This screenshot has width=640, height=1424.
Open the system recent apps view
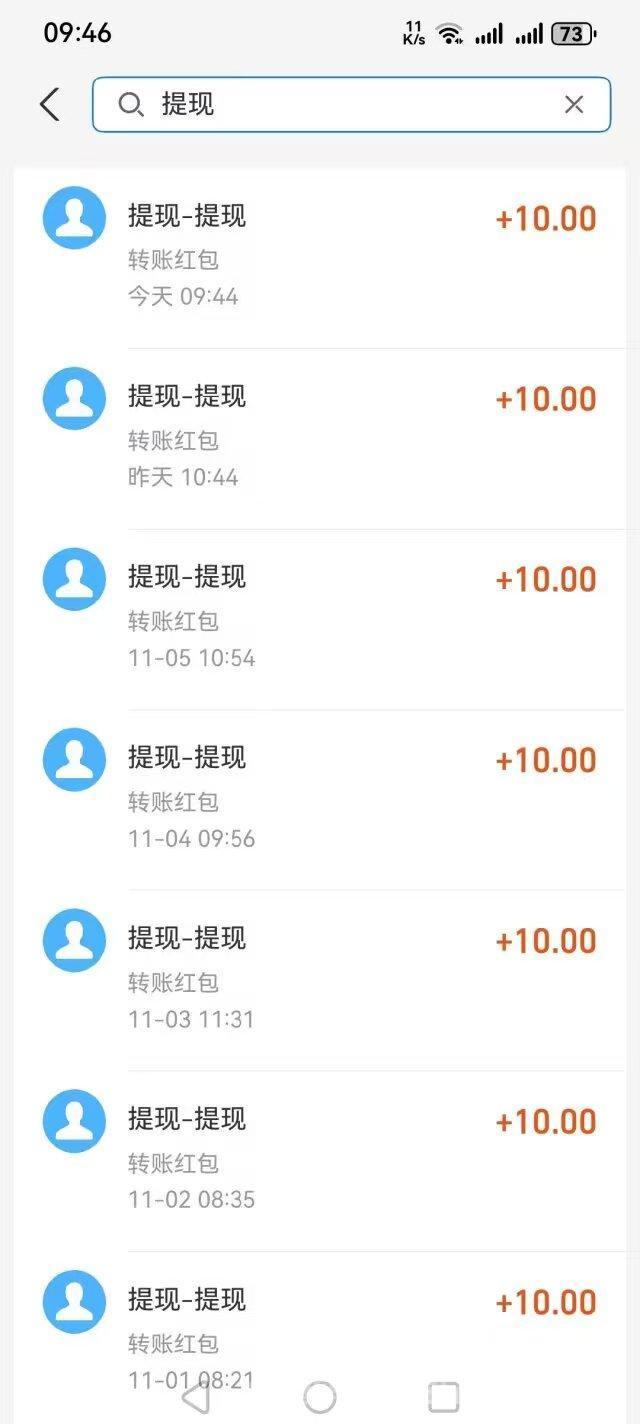click(443, 1397)
